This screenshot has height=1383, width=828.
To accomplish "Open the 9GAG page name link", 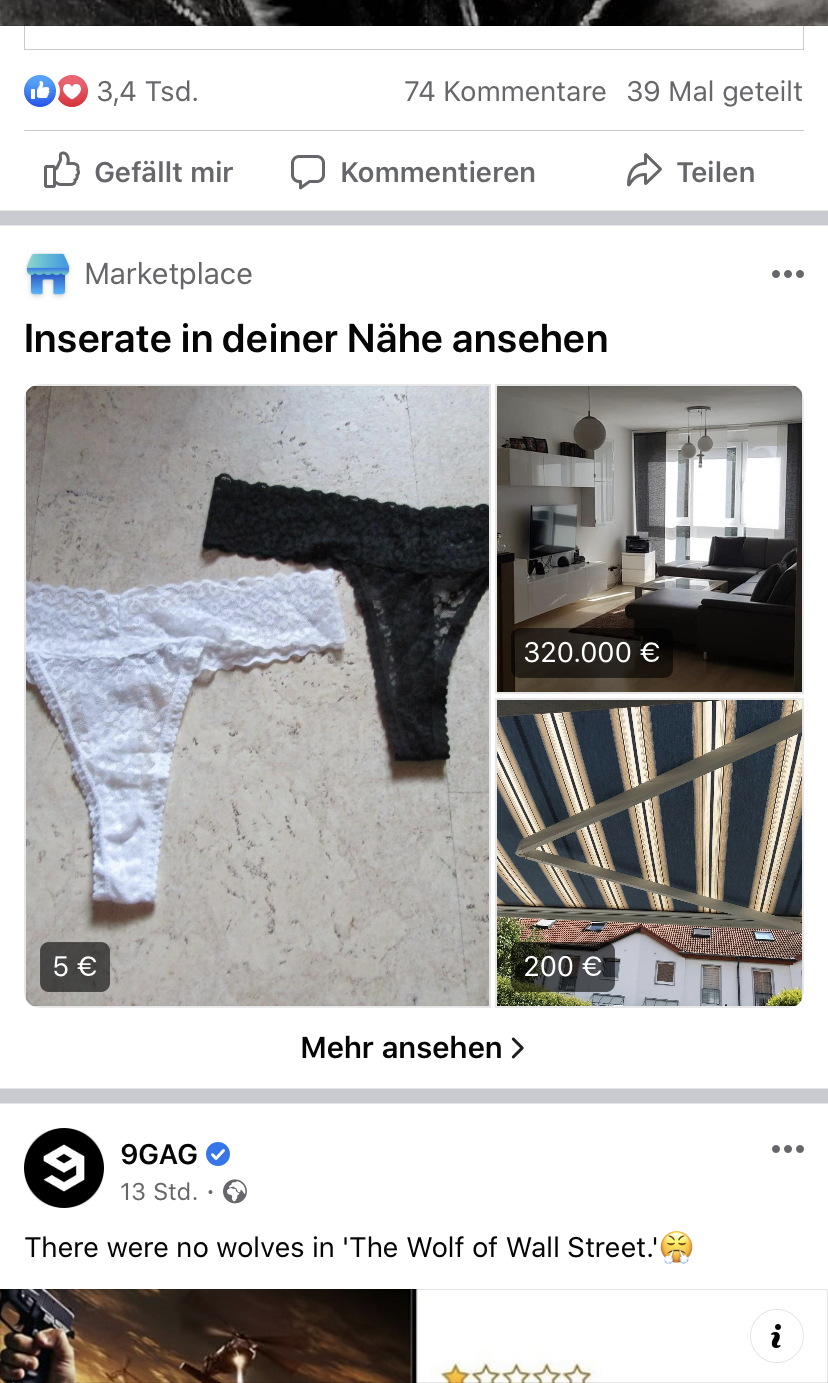I will pos(159,1154).
